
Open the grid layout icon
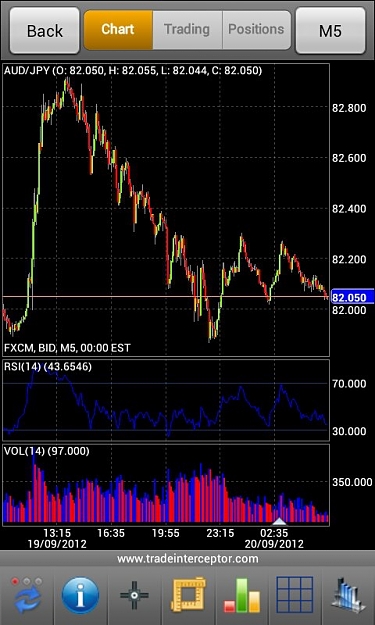point(295,594)
